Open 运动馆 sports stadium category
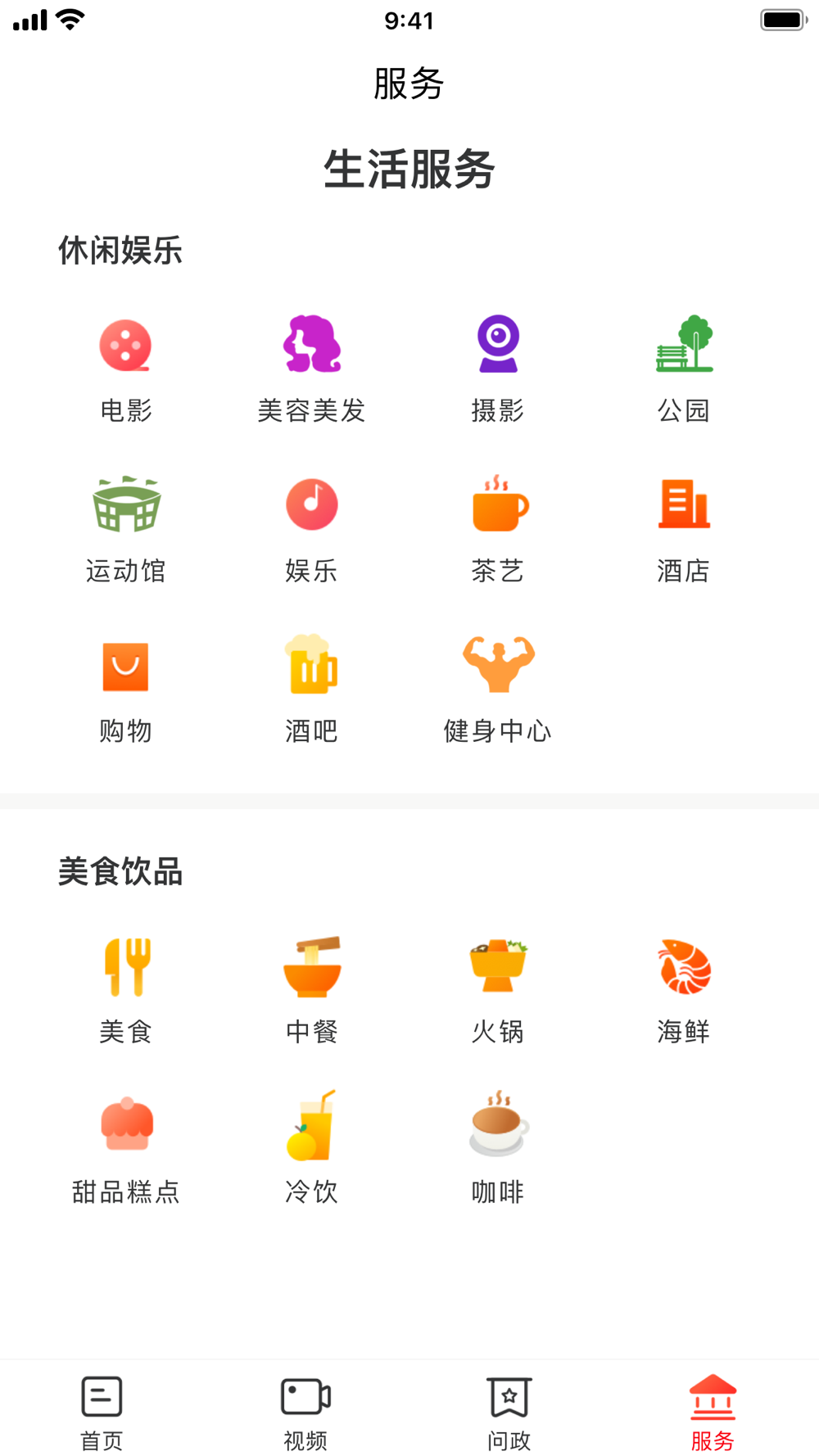 (125, 530)
